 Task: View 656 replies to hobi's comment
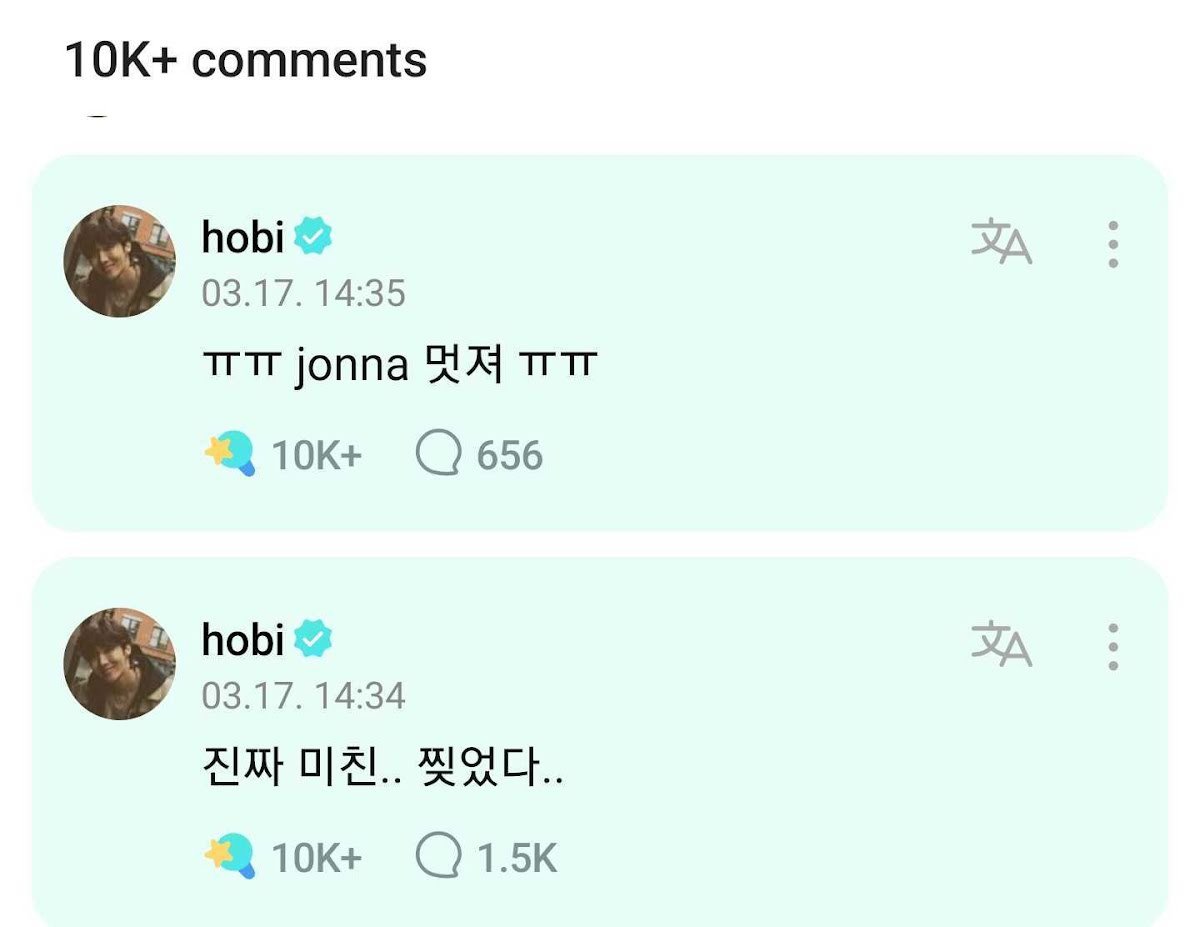coord(480,456)
